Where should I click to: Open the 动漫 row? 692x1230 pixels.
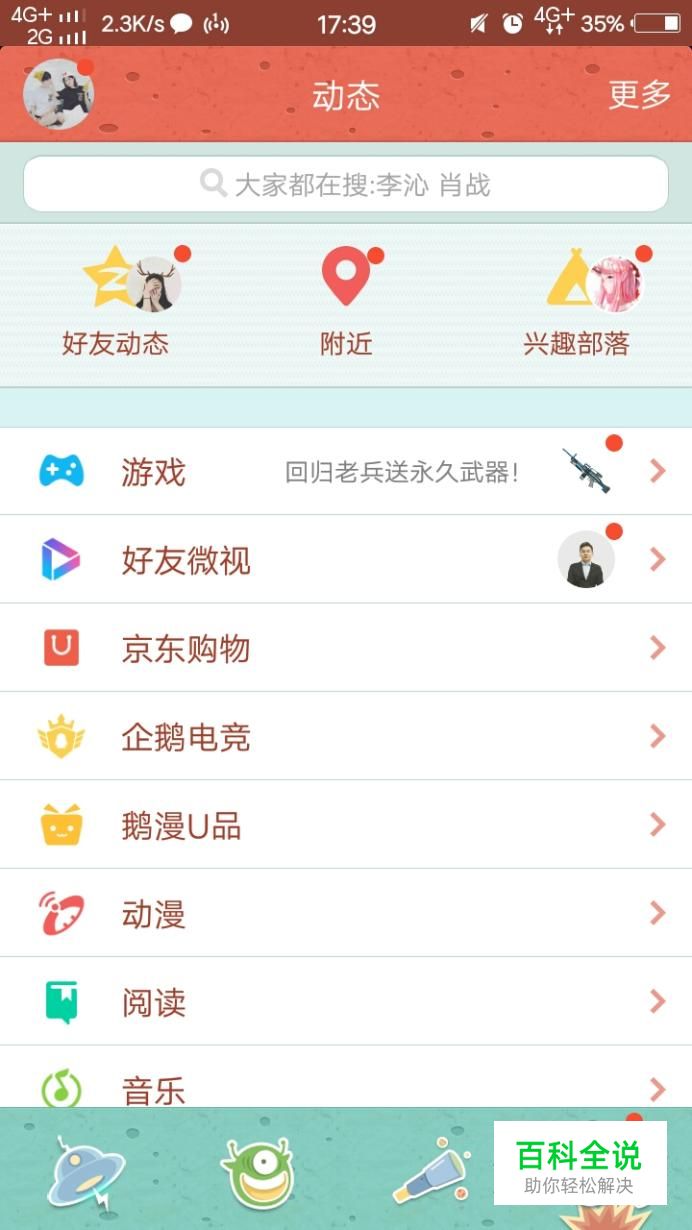tap(346, 913)
